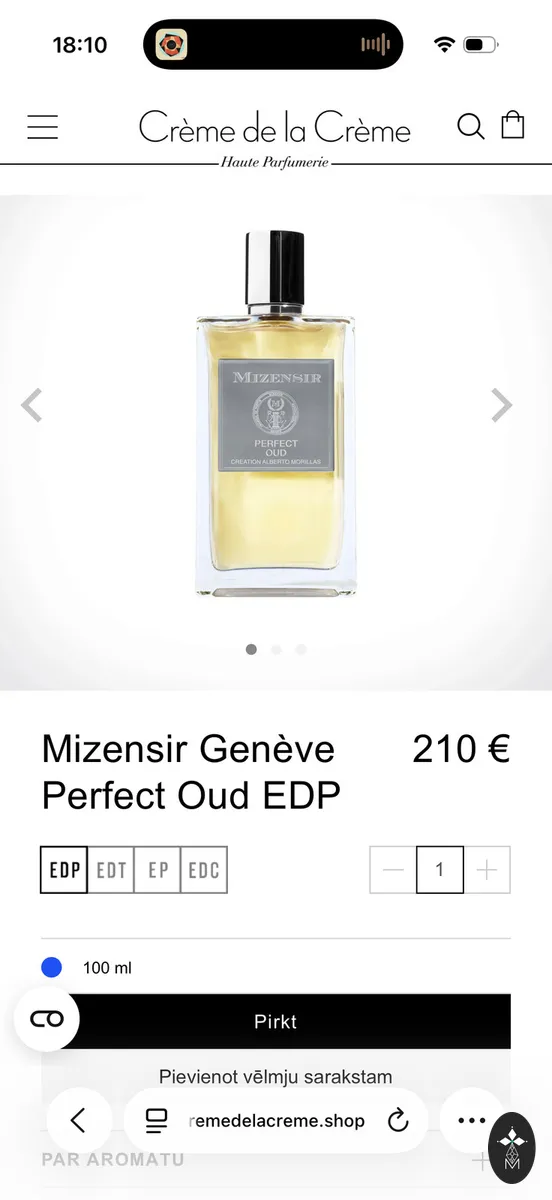The height and width of the screenshot is (1200, 552).
Task: Select the EP concentration option
Action: 158,870
